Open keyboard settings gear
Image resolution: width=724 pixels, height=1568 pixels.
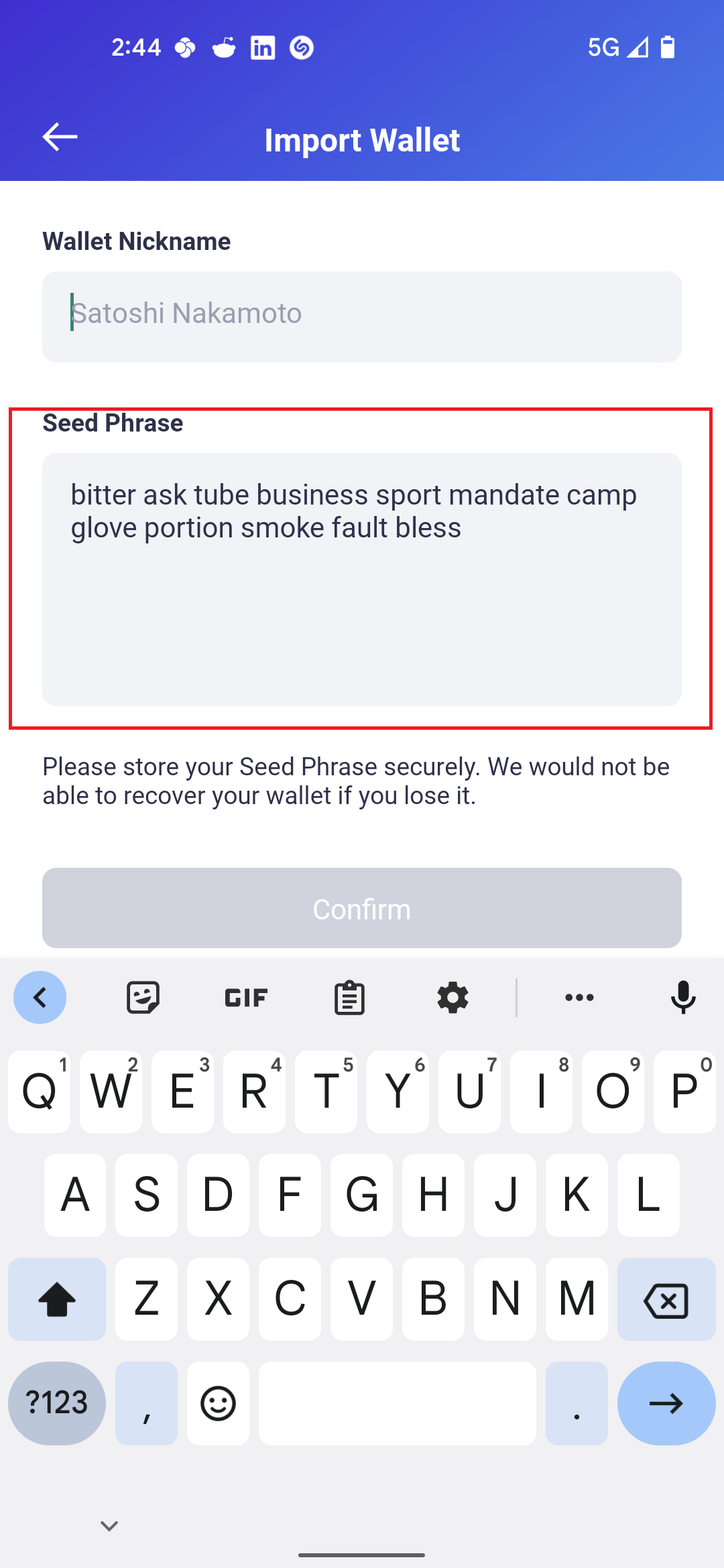pos(452,998)
